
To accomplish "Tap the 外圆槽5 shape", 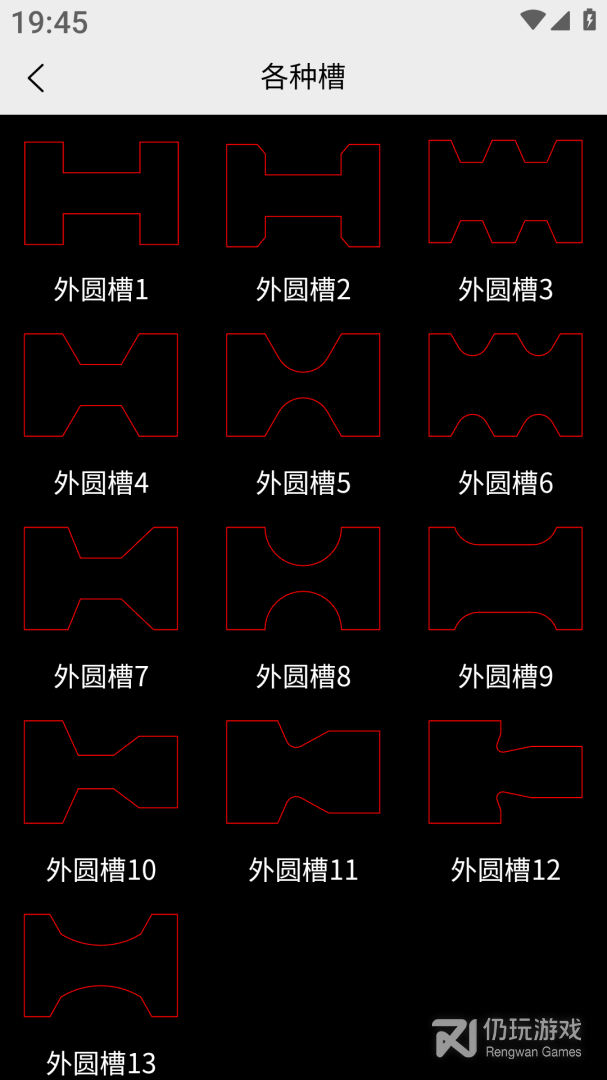I will pyautogui.click(x=303, y=386).
